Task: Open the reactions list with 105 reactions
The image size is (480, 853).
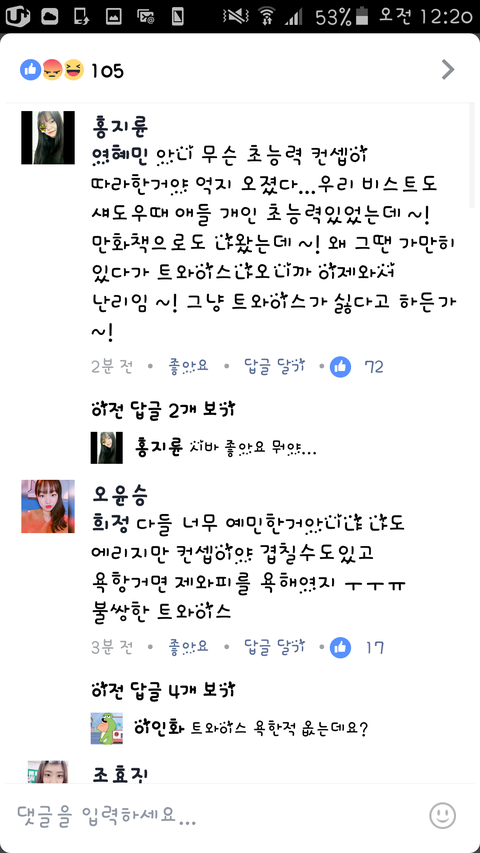Action: 239,70
